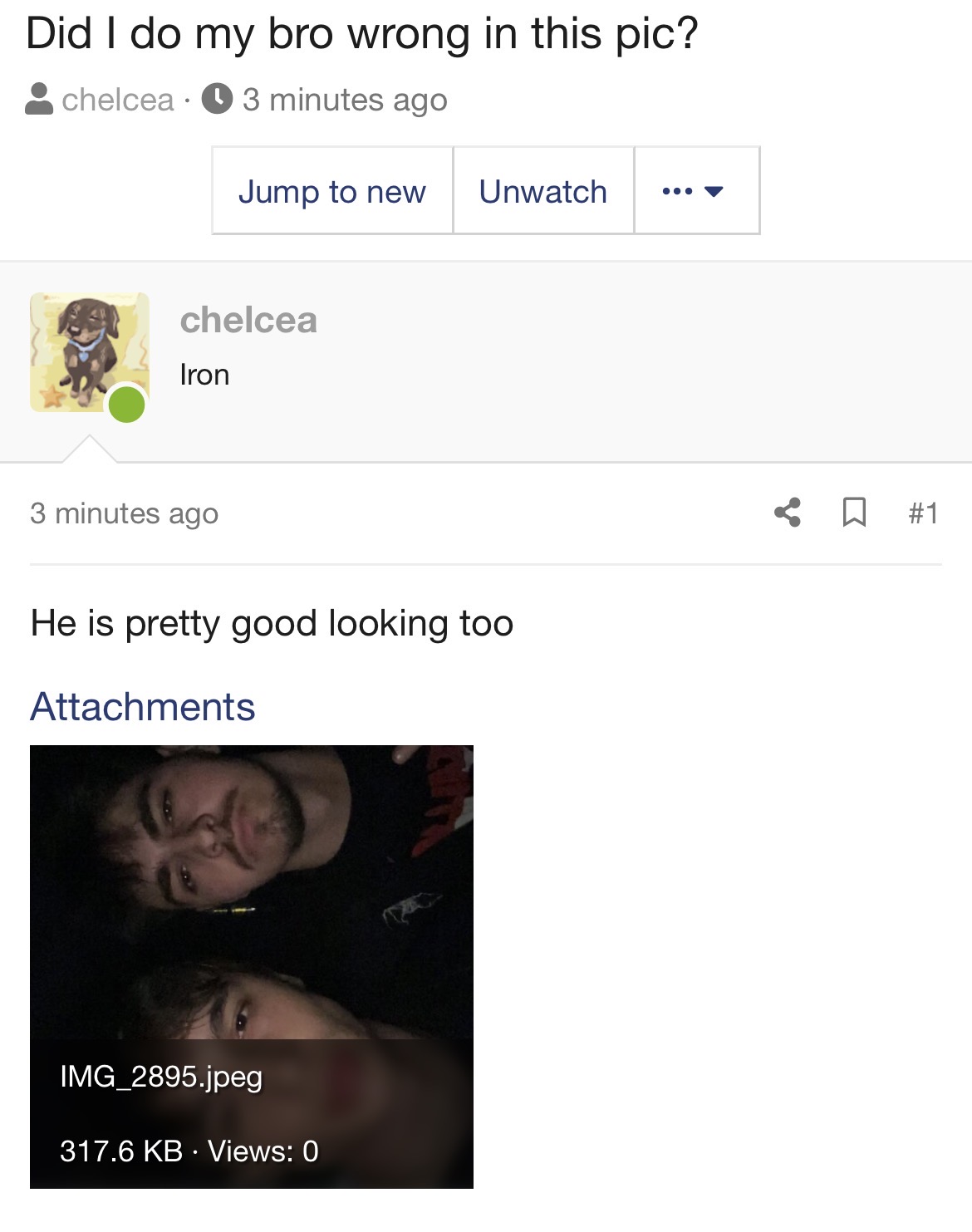Open chelcea's profile from thread header
972x1232 pixels.
click(x=117, y=100)
